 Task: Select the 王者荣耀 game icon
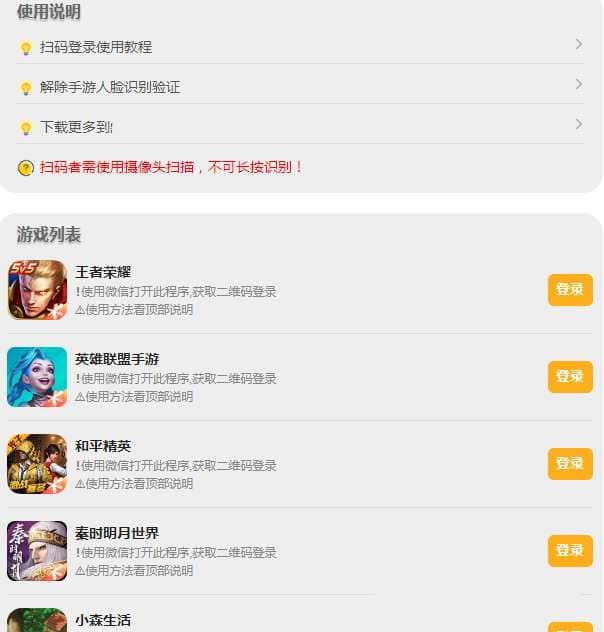pos(37,290)
